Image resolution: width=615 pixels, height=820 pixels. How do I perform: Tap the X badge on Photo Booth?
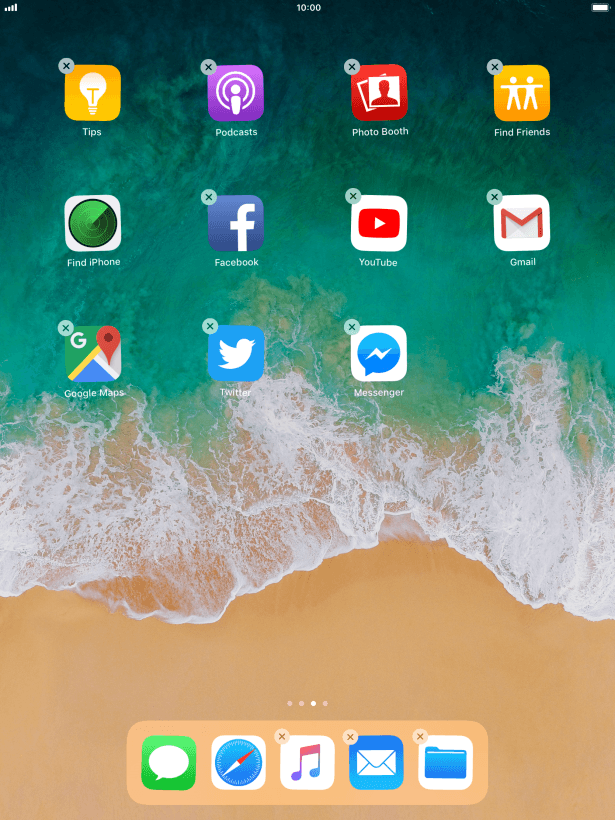(351, 67)
